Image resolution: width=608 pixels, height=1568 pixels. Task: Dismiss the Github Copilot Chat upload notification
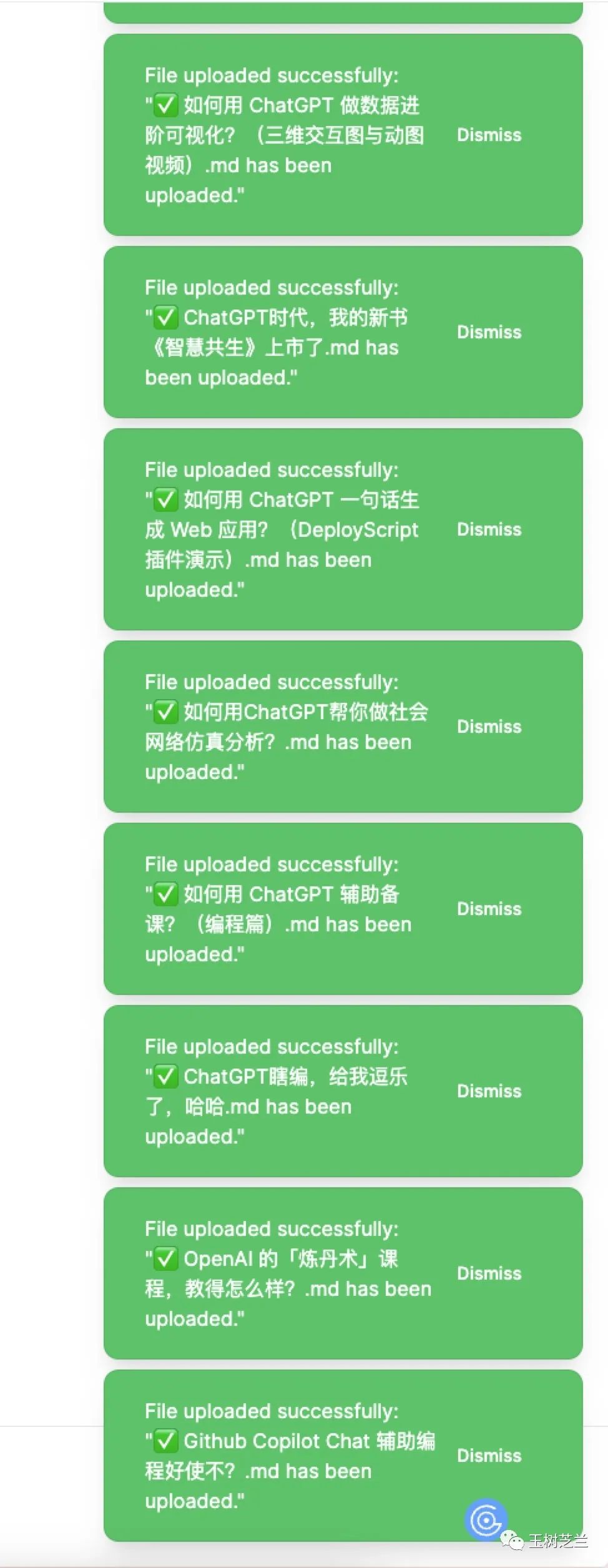point(489,1456)
